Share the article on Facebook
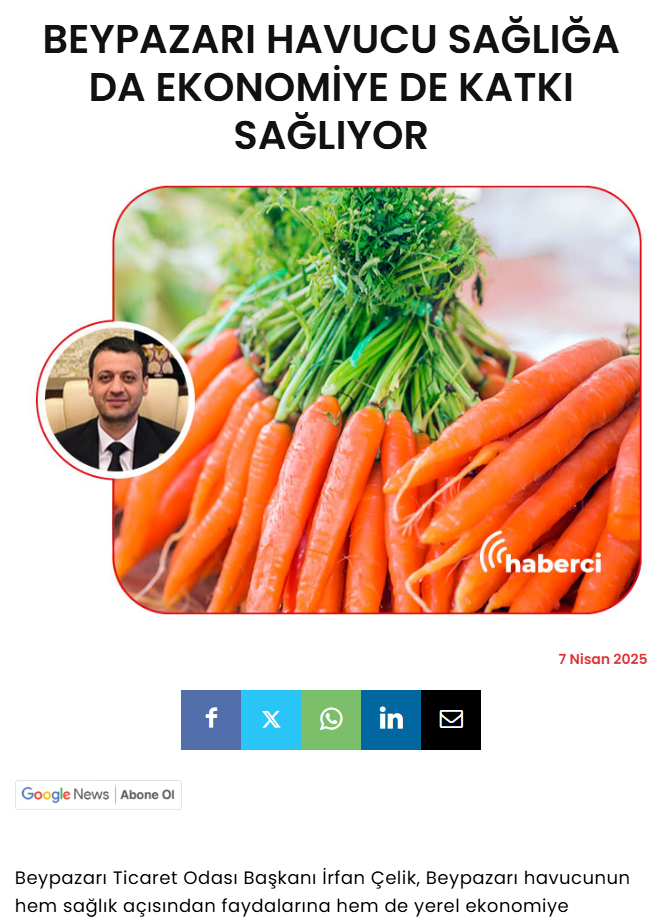Image resolution: width=665 pixels, height=924 pixels. 211,719
